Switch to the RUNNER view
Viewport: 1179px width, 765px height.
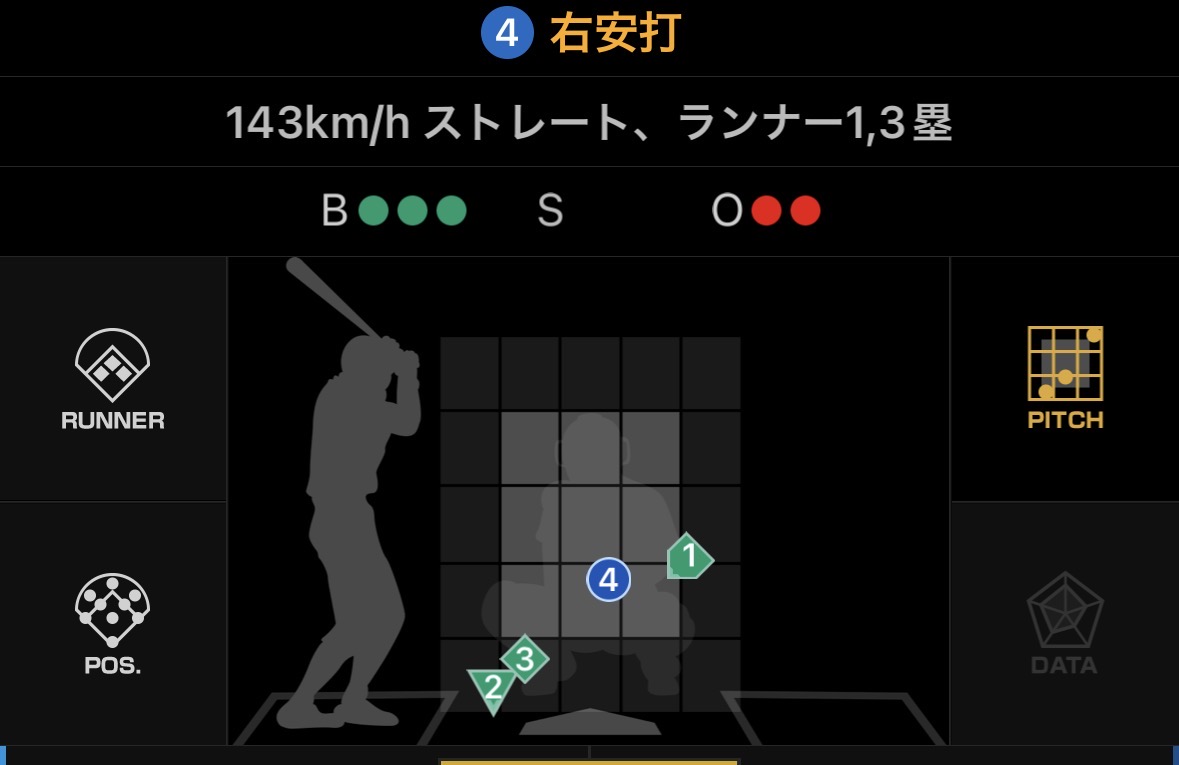[x=113, y=380]
